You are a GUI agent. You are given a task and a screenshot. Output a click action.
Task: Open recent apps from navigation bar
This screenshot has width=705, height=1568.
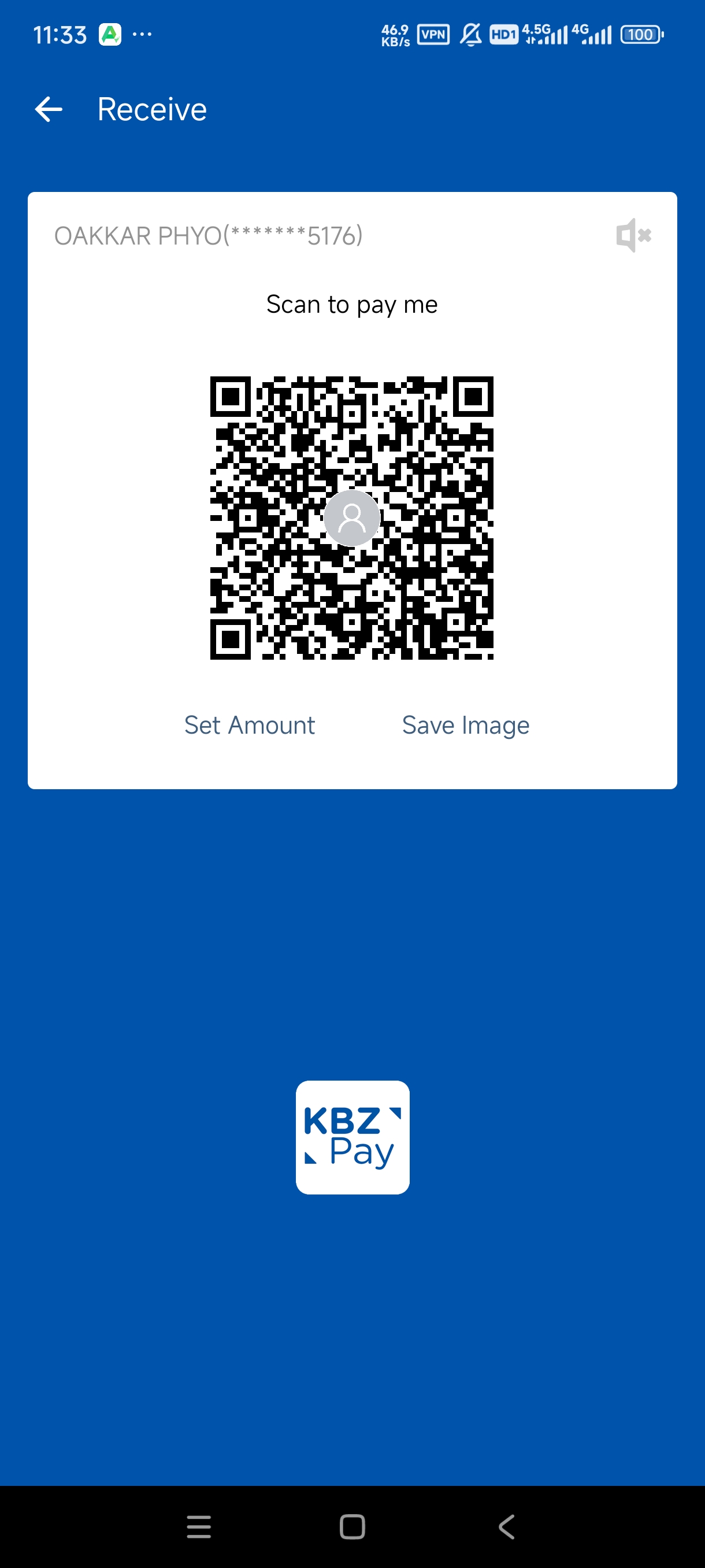(199, 1526)
